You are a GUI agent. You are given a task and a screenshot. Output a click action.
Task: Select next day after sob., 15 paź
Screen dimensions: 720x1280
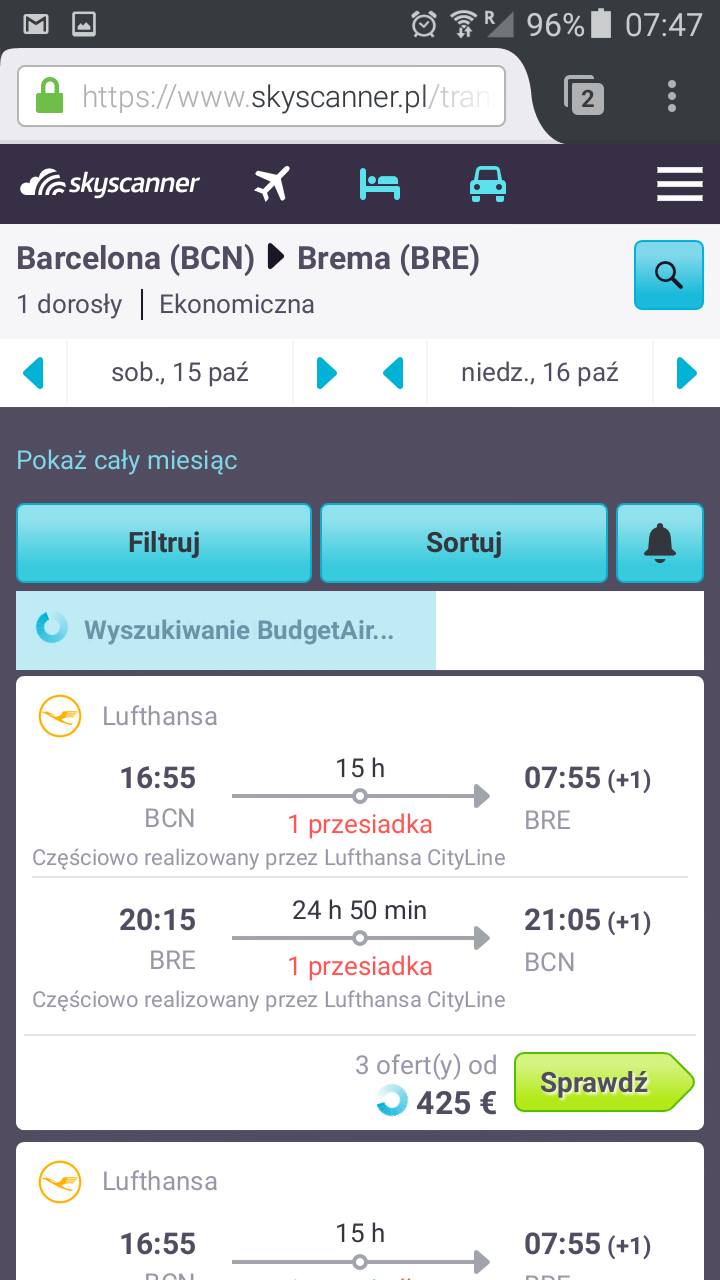(x=326, y=373)
